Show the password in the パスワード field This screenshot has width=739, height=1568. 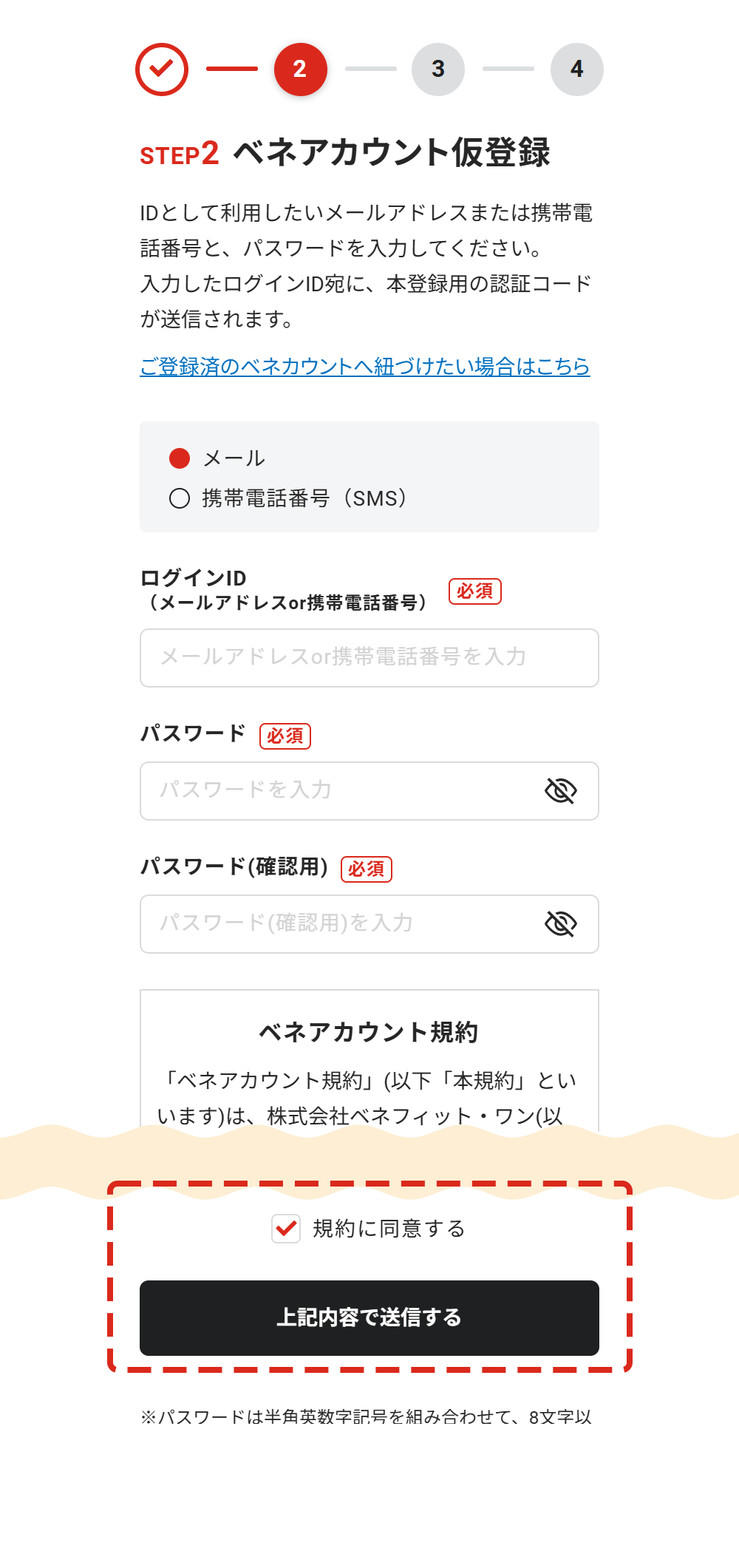561,791
